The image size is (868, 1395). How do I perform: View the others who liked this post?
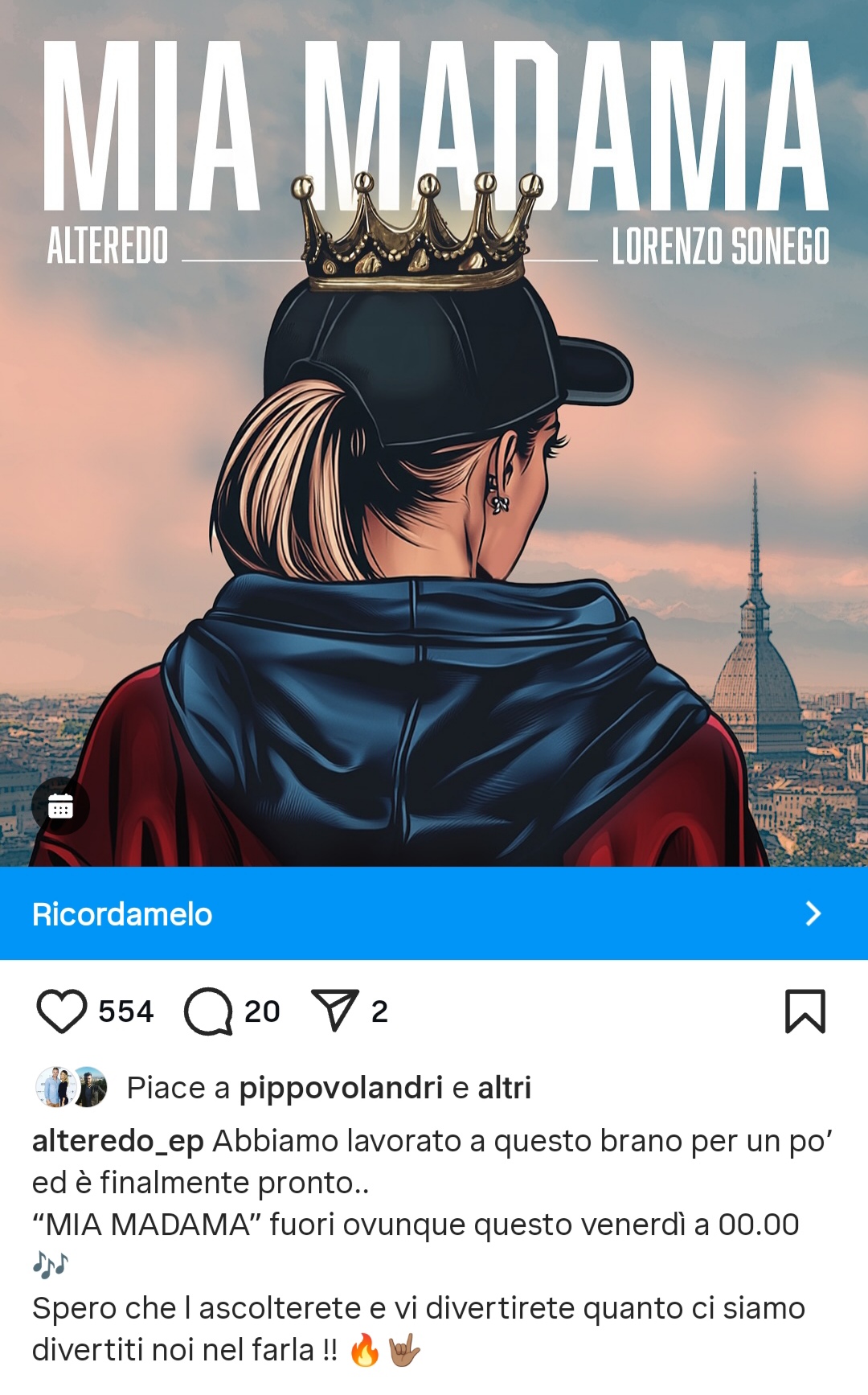(504, 1088)
